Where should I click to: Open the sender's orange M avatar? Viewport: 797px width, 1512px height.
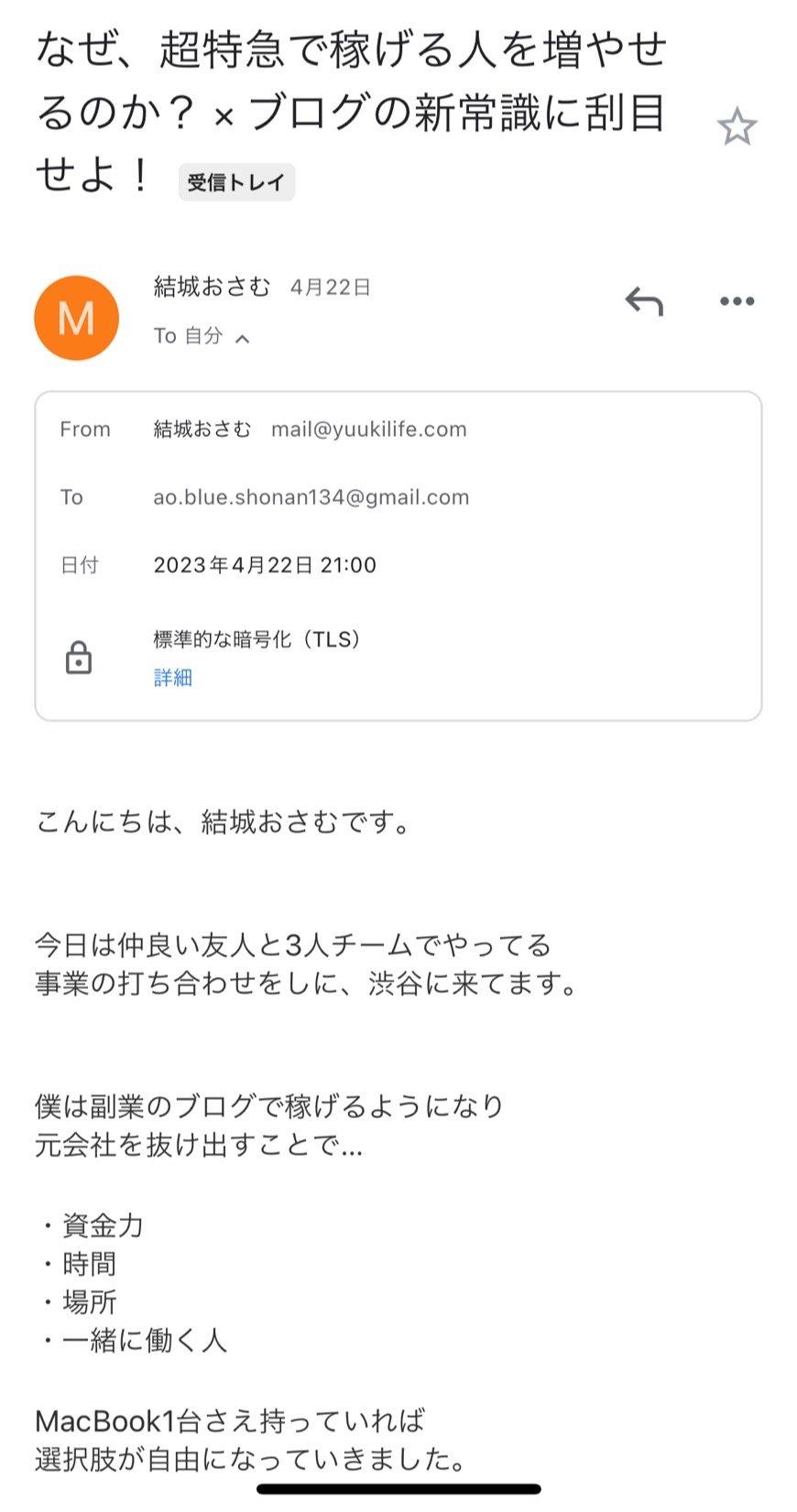pos(77,318)
